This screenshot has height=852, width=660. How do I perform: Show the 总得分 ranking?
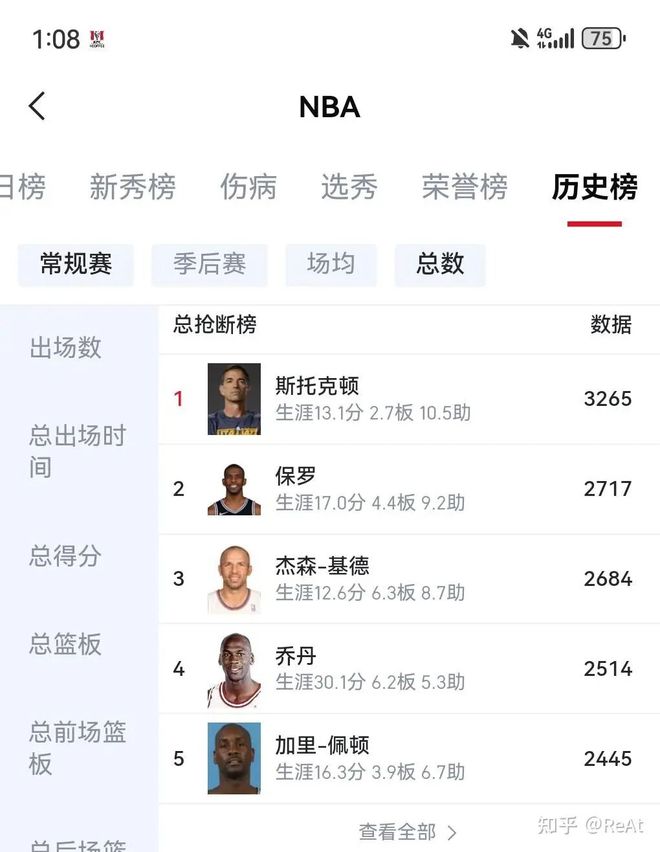coord(66,556)
